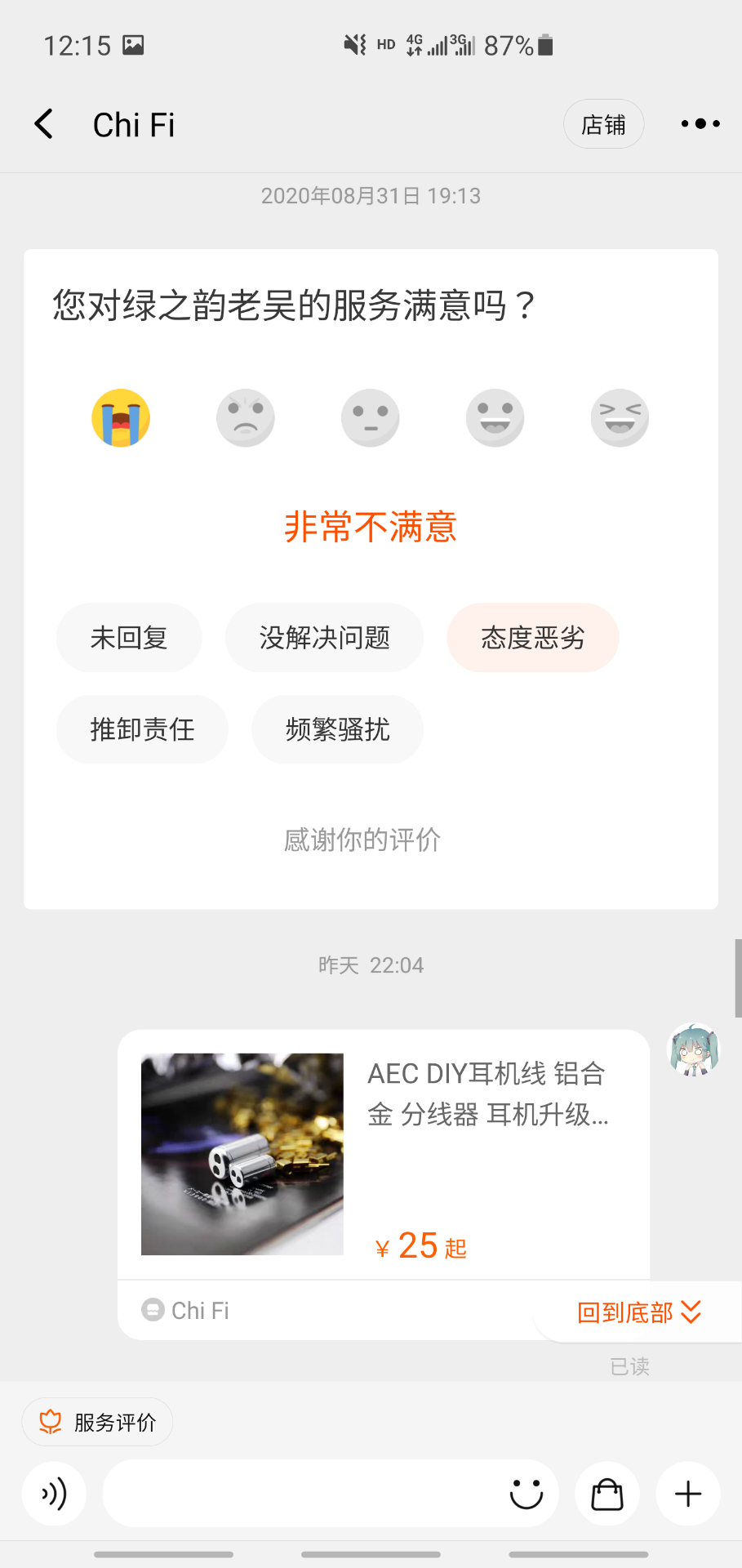Image resolution: width=742 pixels, height=1568 pixels.
Task: Choose the 没解决问题 chip
Action: [x=325, y=638]
